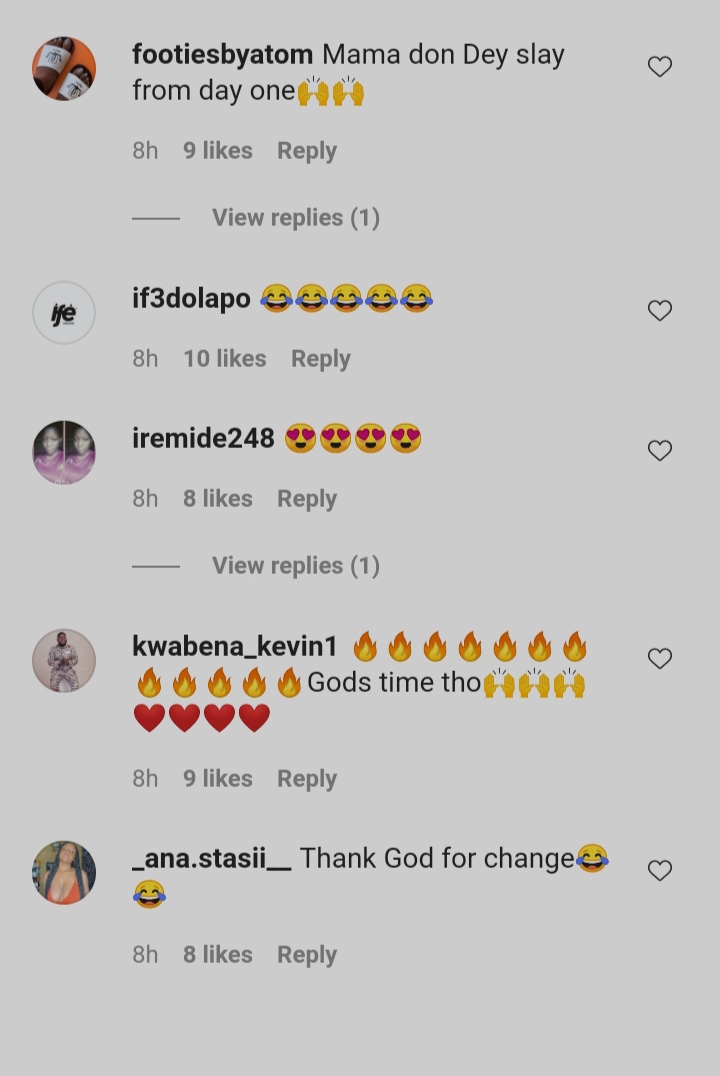Open kwabena_kevin1's profile username

tap(235, 646)
